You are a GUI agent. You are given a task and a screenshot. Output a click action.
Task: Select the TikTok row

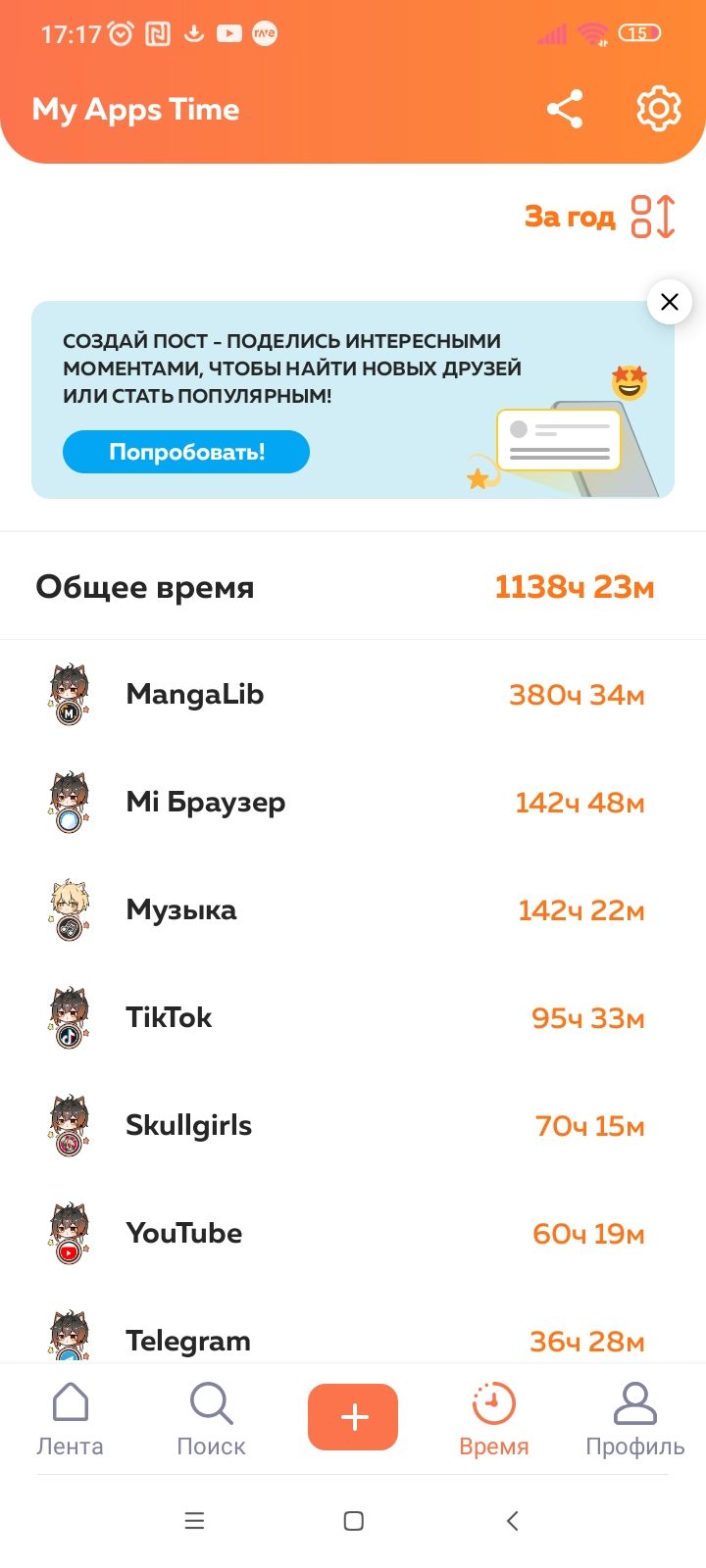click(353, 1018)
